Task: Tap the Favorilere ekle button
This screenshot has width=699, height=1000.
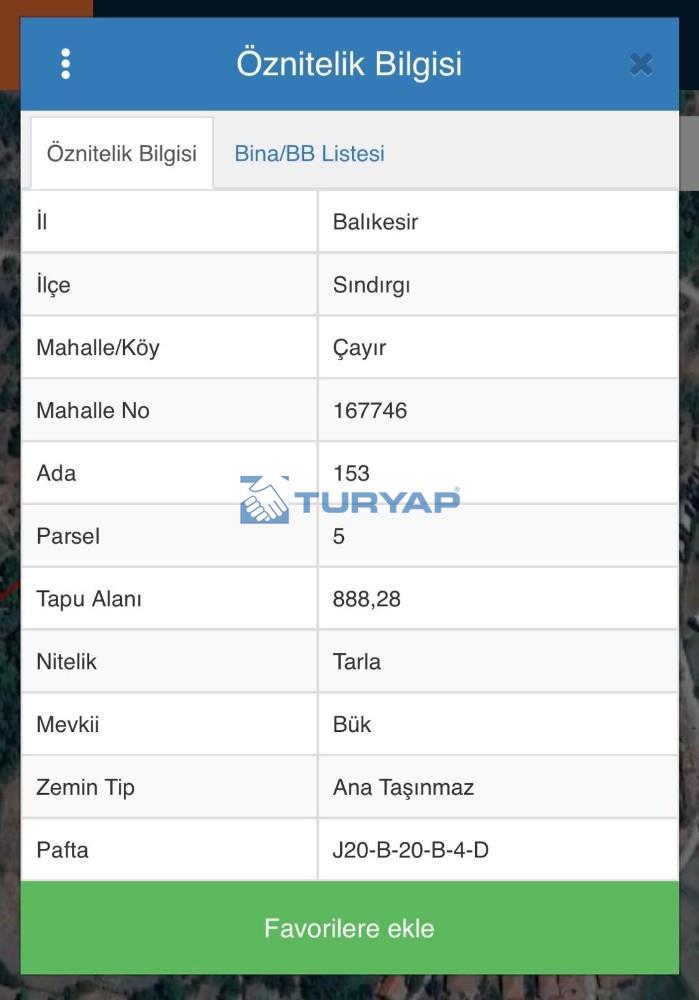Action: pos(349,928)
